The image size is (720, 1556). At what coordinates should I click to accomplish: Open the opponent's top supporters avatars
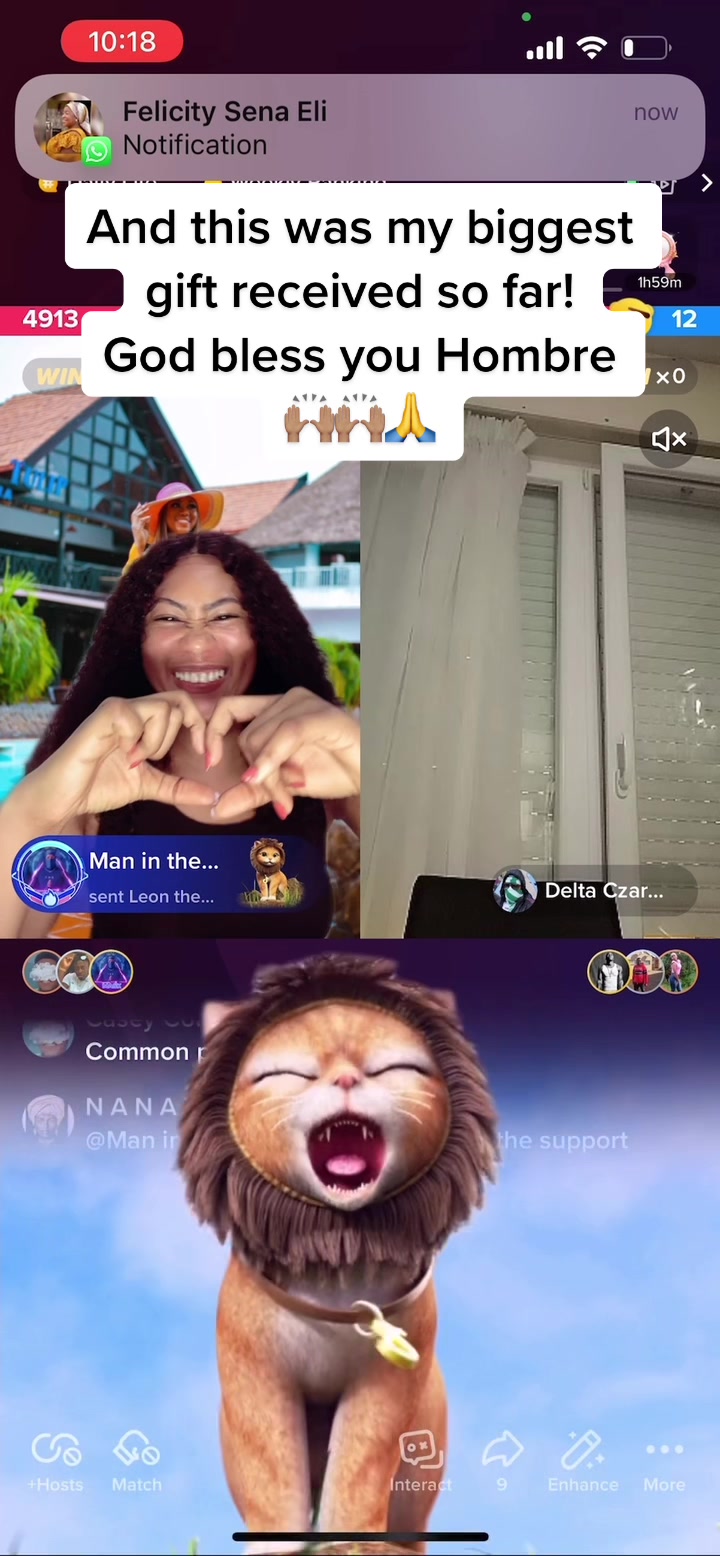[x=642, y=971]
